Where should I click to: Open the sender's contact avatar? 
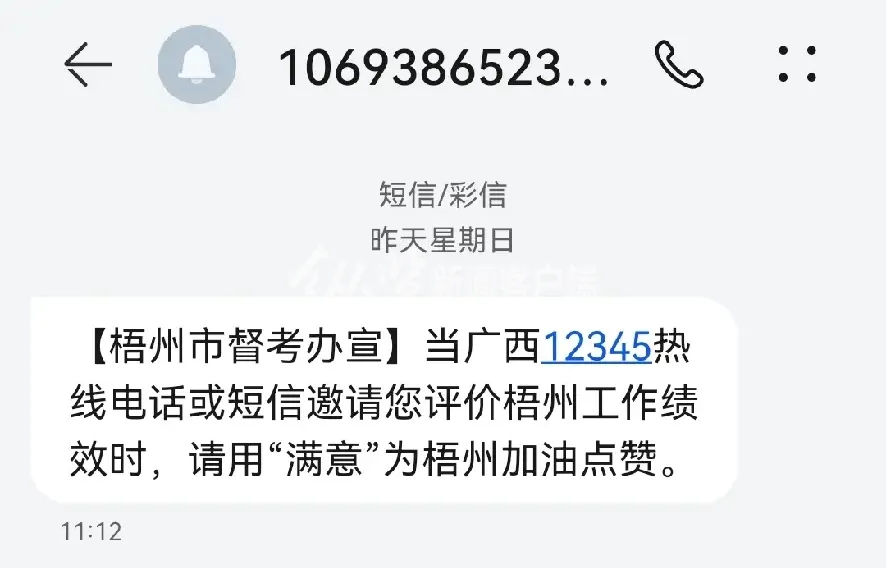tap(197, 65)
